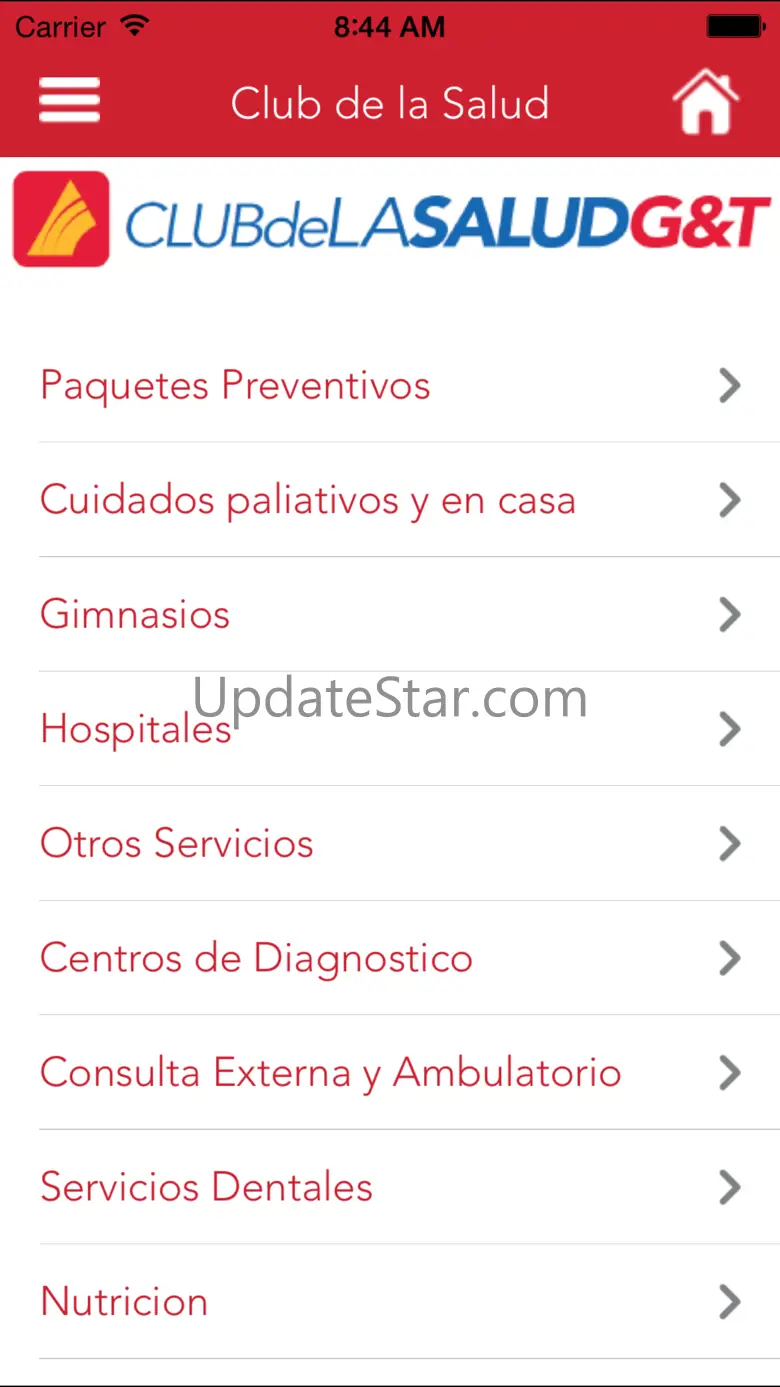
Task: Open Otros Servicios
Action: [x=390, y=843]
